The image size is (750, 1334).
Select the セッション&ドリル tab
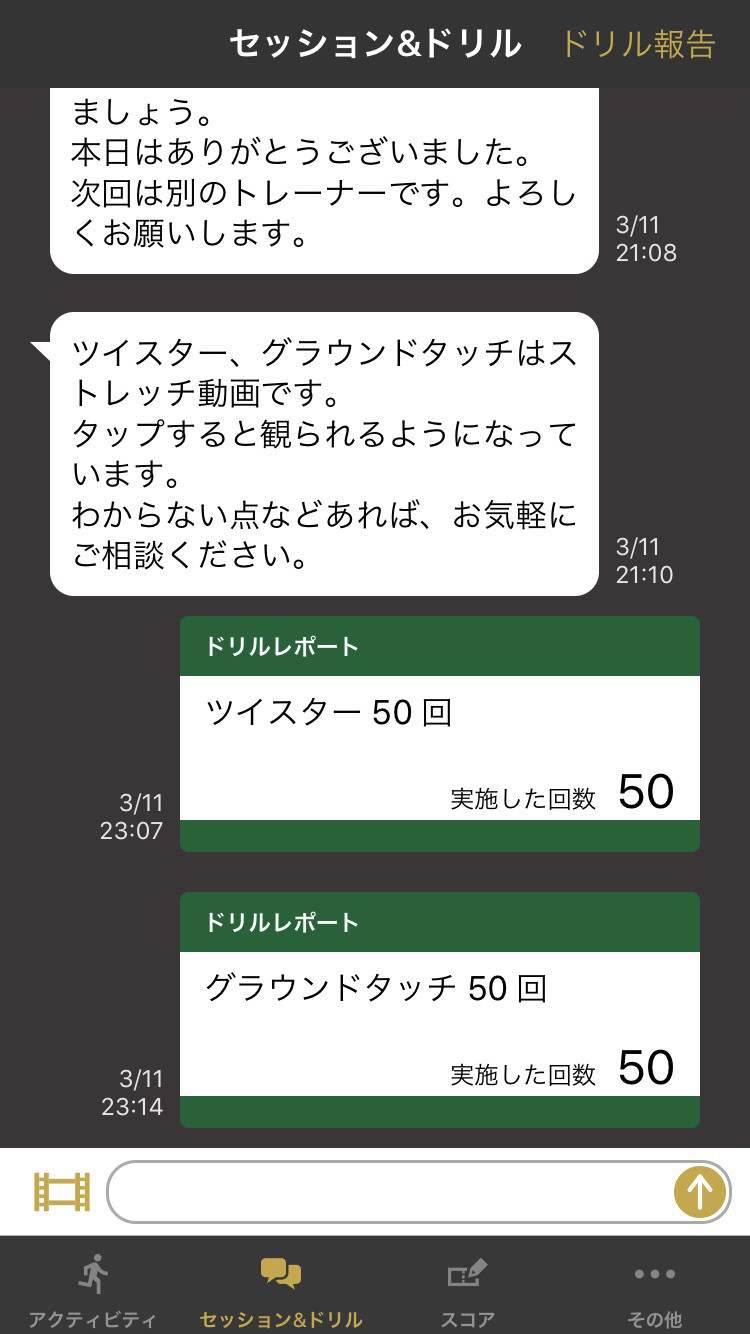coord(281,1290)
